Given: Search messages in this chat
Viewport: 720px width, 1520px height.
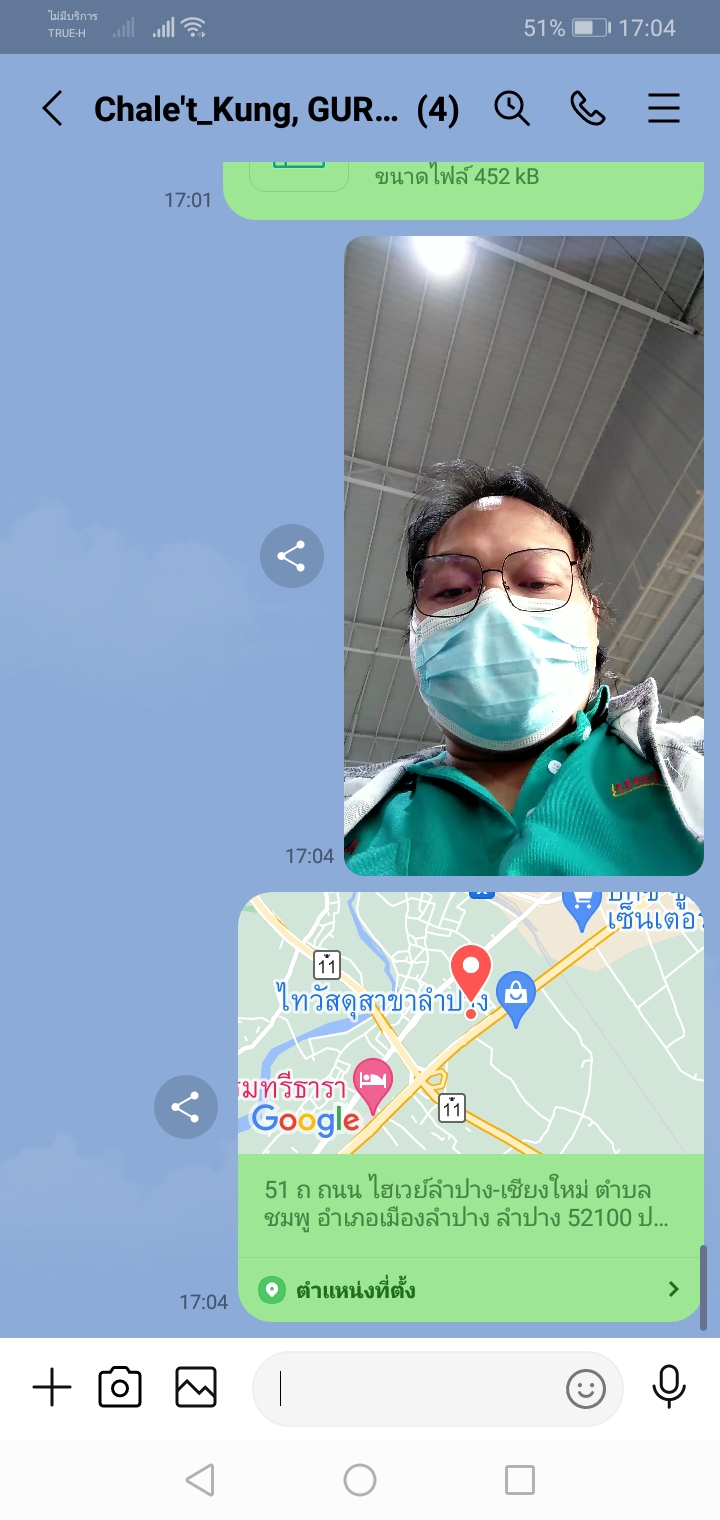Looking at the screenshot, I should coord(512,108).
